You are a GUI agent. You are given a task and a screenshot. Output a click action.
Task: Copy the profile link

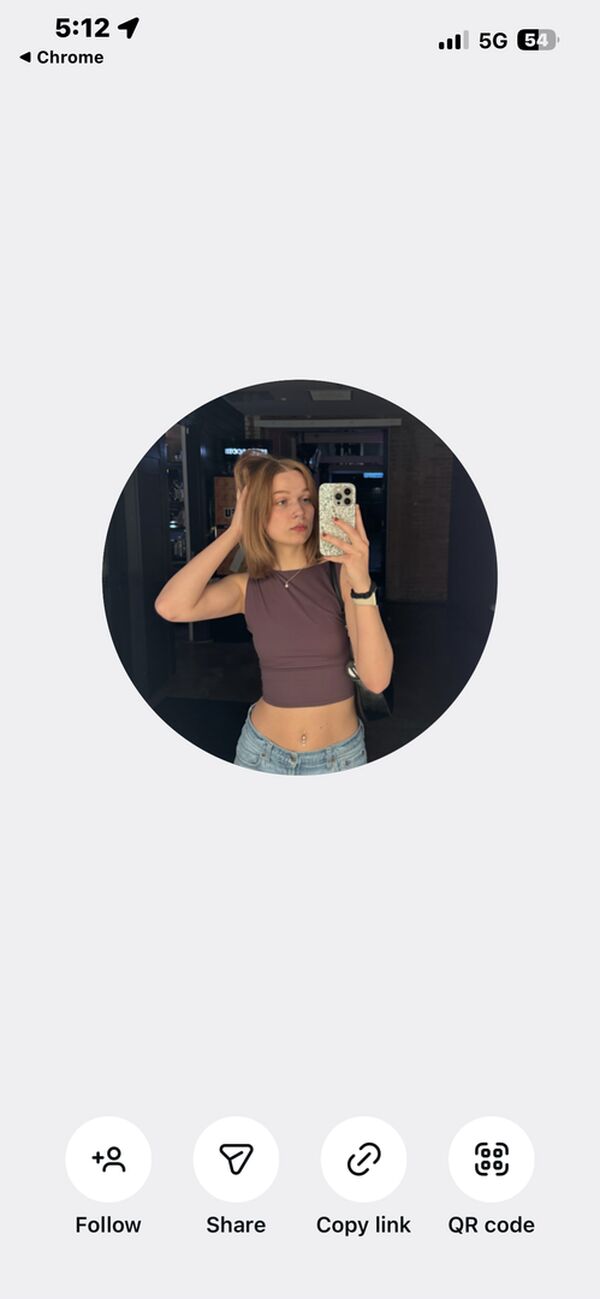363,1159
